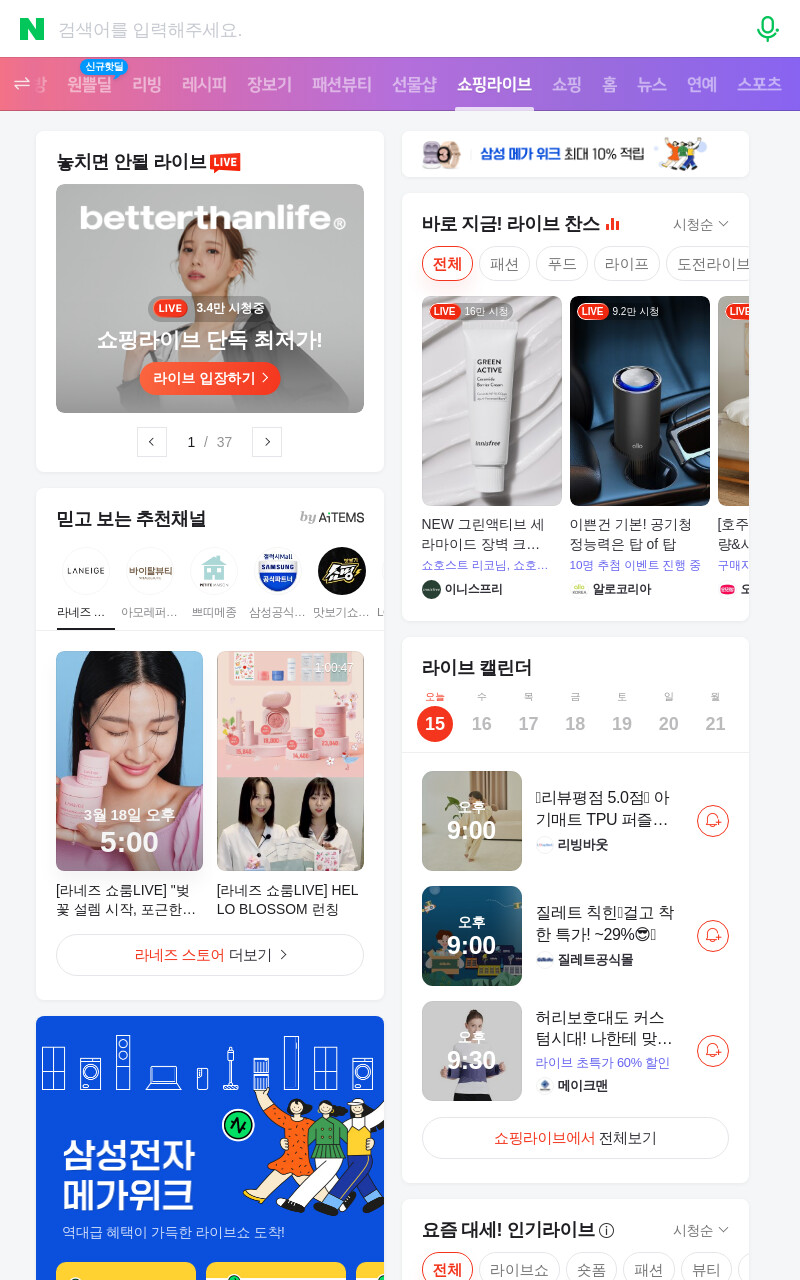
Task: Open the 이니스프리 그린액티브 live card
Action: [x=491, y=447]
